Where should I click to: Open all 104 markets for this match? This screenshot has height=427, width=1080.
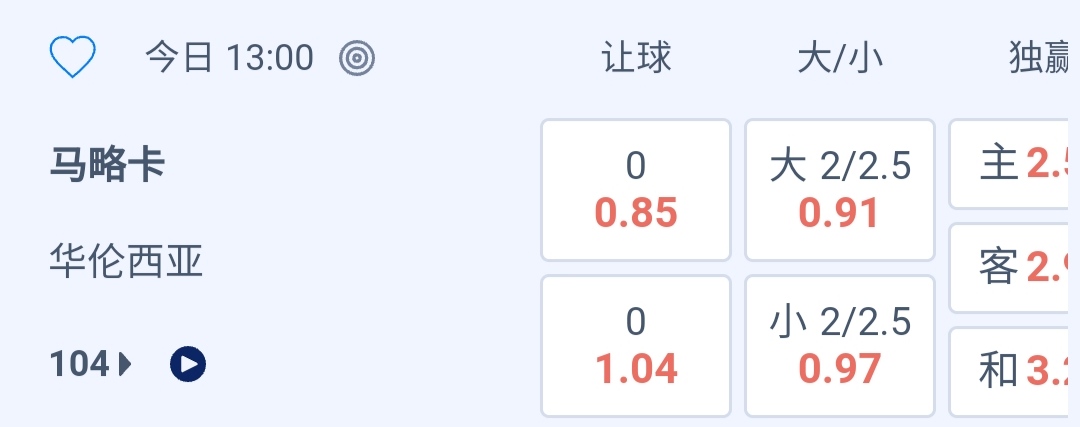(x=90, y=364)
